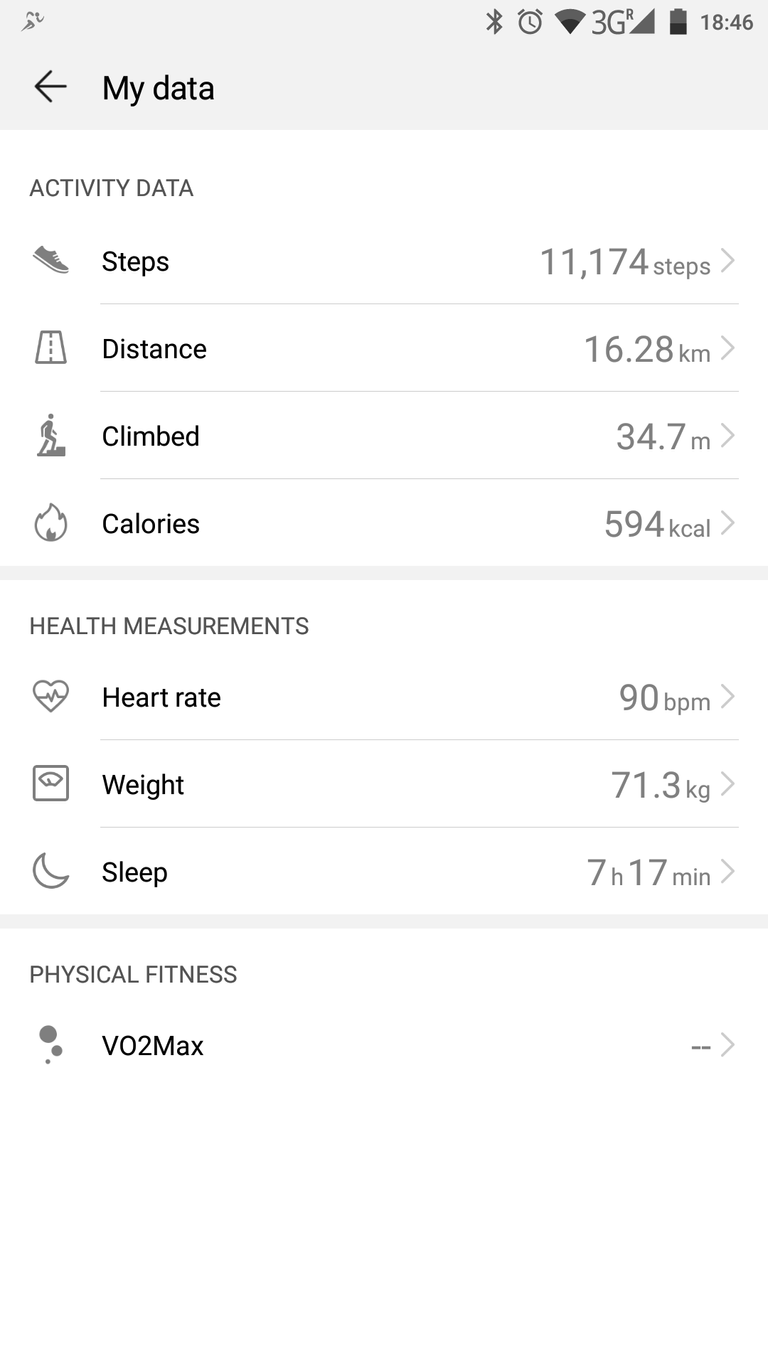View Distance data
Screen dimensions: 768x1365
tap(384, 349)
